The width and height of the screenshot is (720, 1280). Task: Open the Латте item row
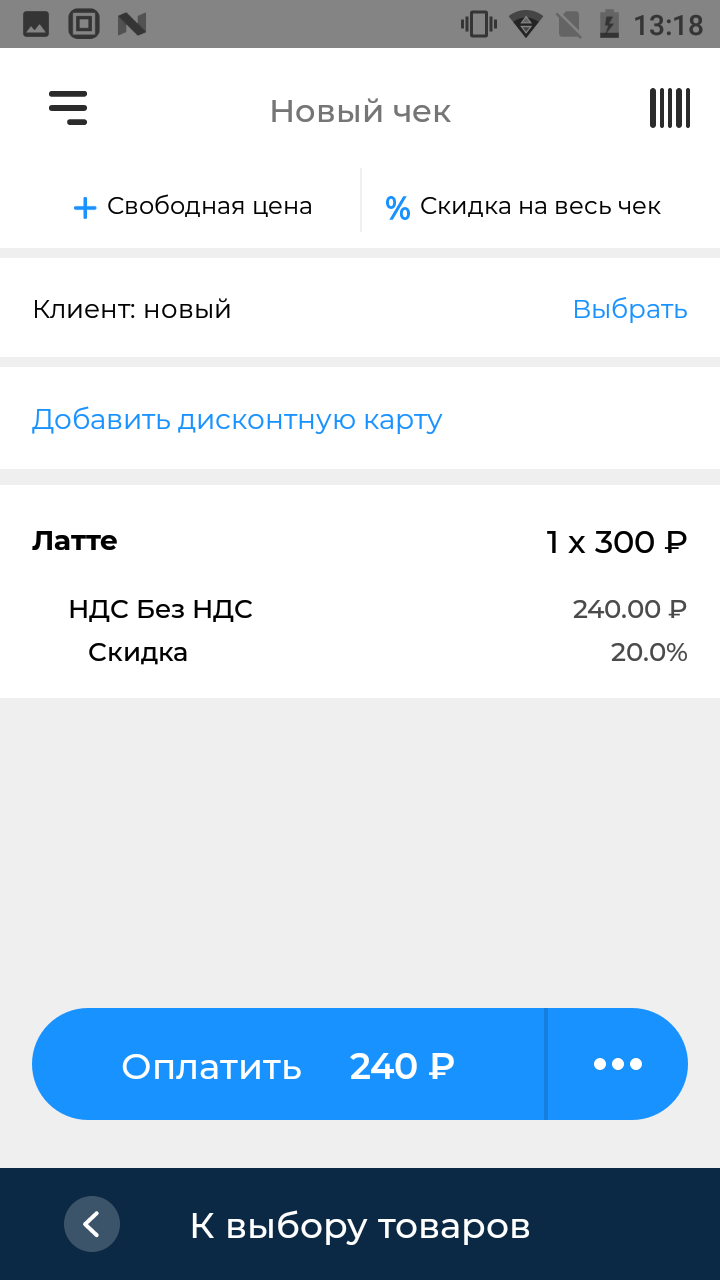[x=360, y=592]
